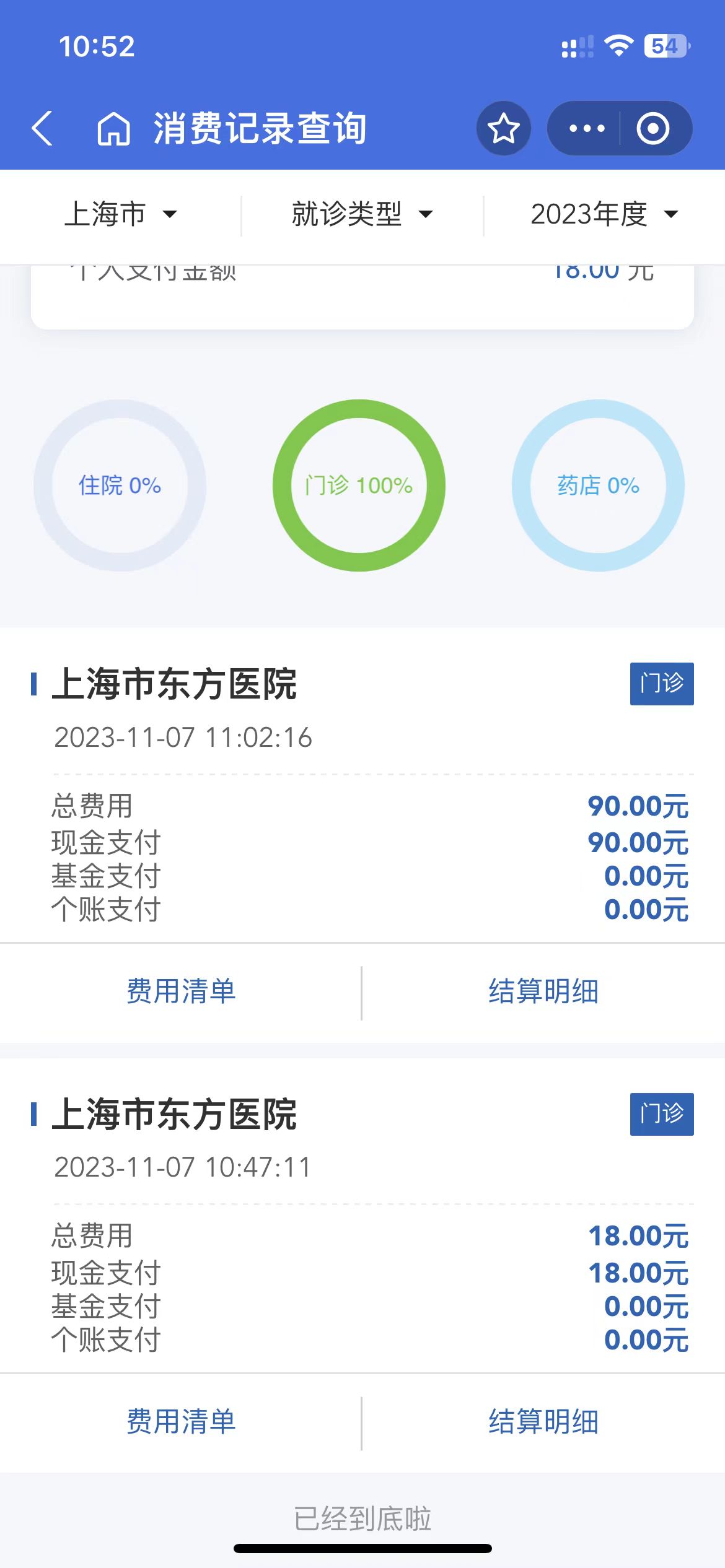Open the 就诊类型 filter dropdown
This screenshot has height=1568, width=725.
[x=362, y=214]
